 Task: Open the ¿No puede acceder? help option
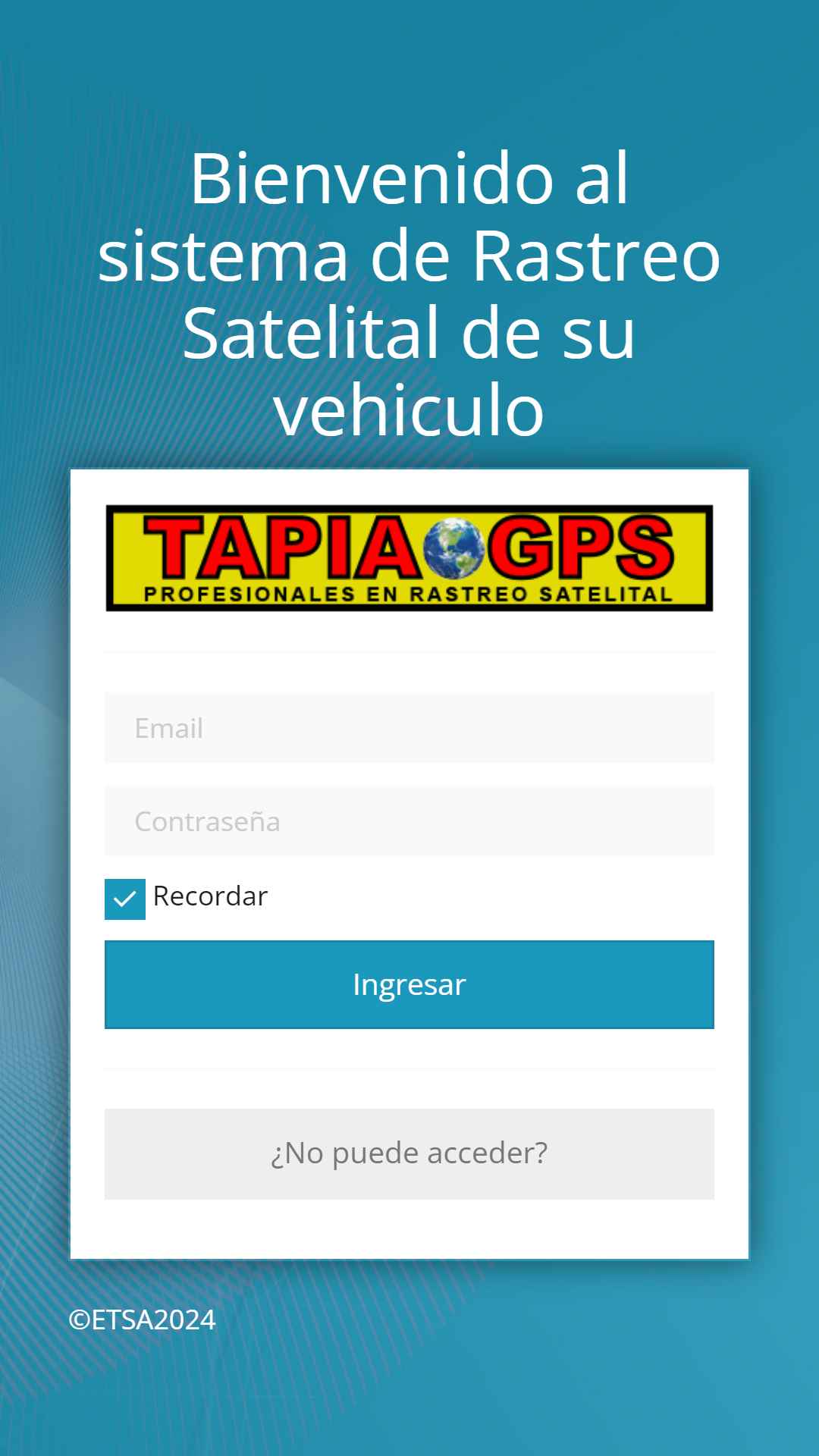pyautogui.click(x=409, y=1153)
